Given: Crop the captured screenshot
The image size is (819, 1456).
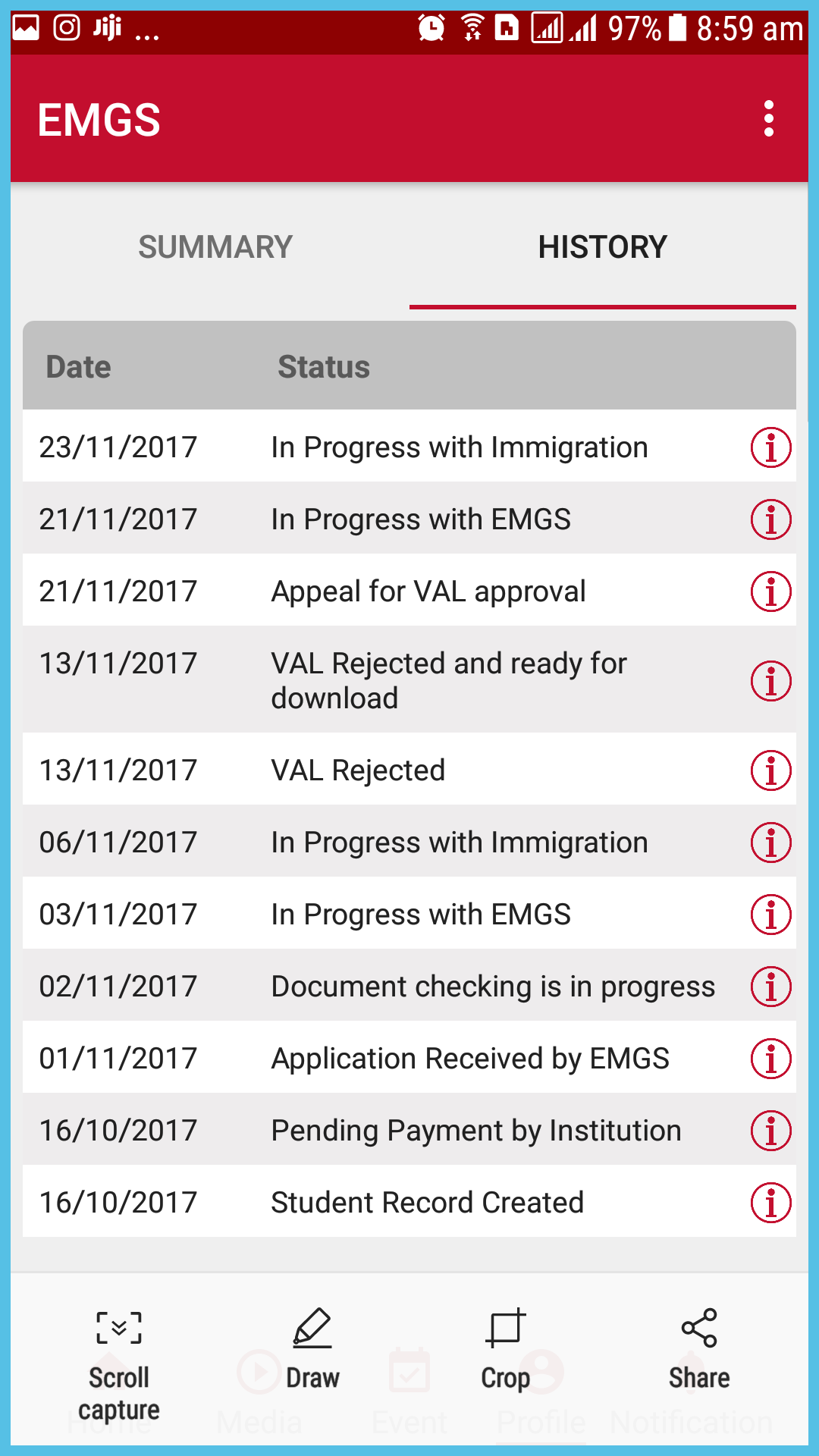Looking at the screenshot, I should click(x=505, y=1350).
